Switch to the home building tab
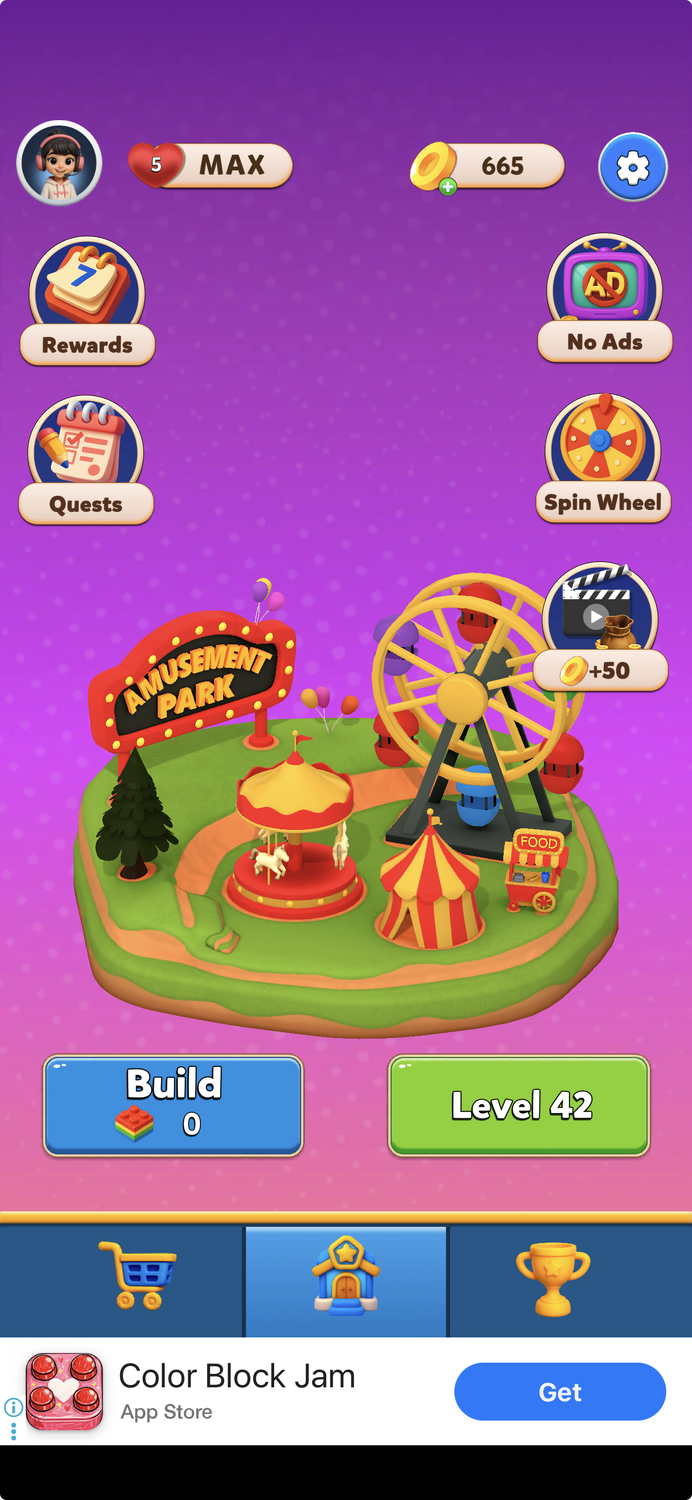The height and width of the screenshot is (1500, 692). point(346,1277)
